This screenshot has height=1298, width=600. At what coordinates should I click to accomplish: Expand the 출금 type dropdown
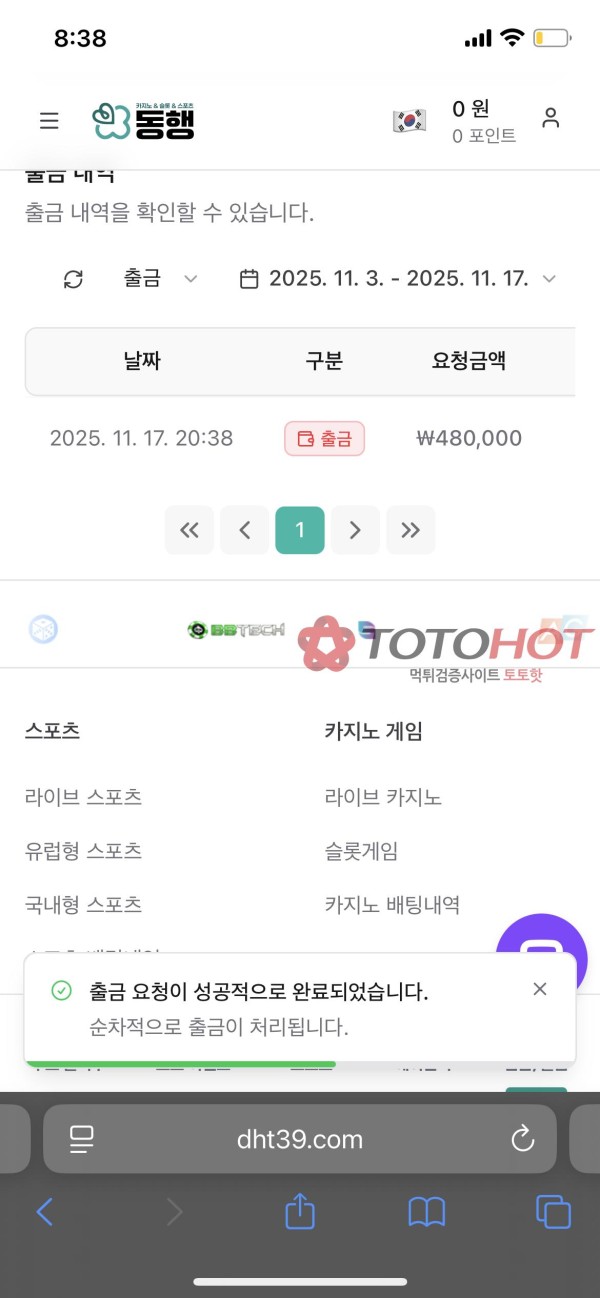tap(160, 279)
